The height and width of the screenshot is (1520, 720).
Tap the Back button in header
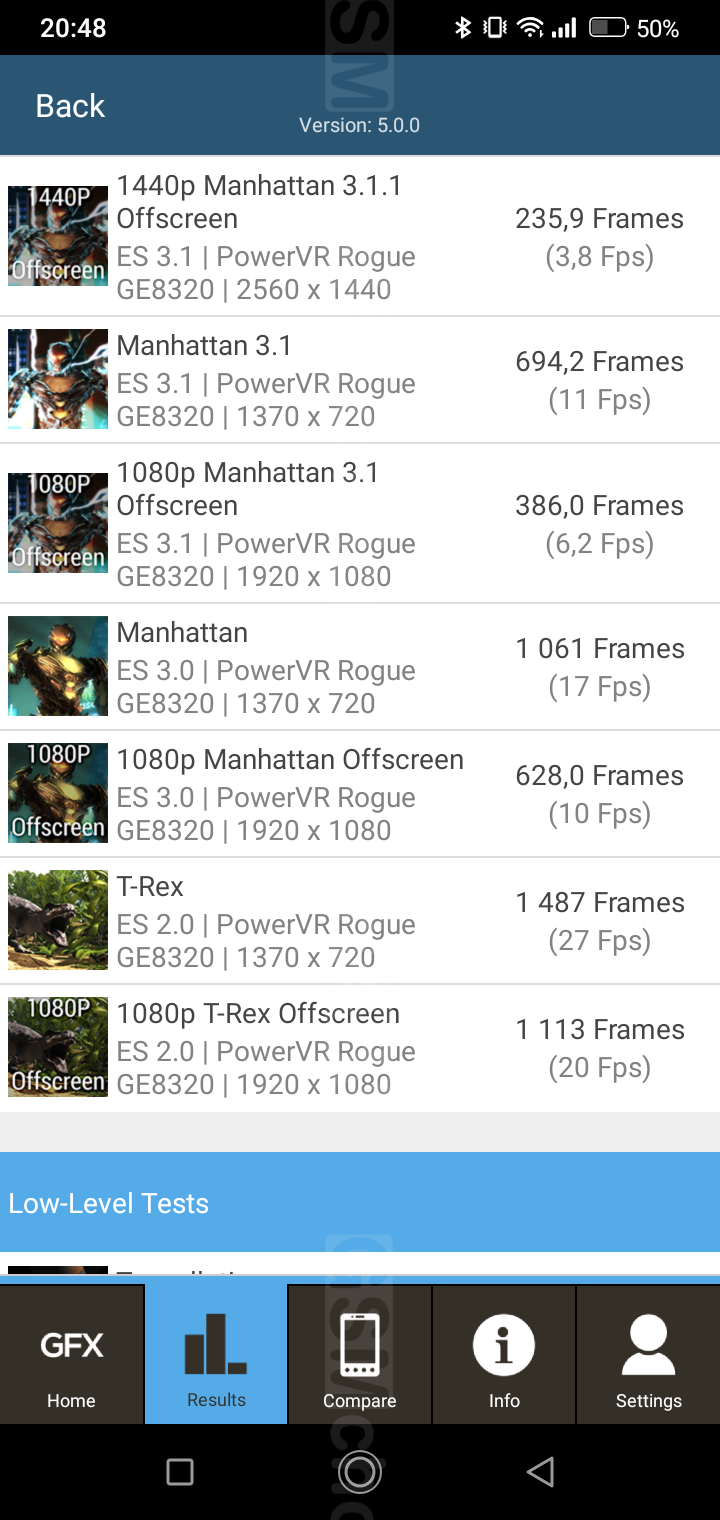[x=70, y=106]
